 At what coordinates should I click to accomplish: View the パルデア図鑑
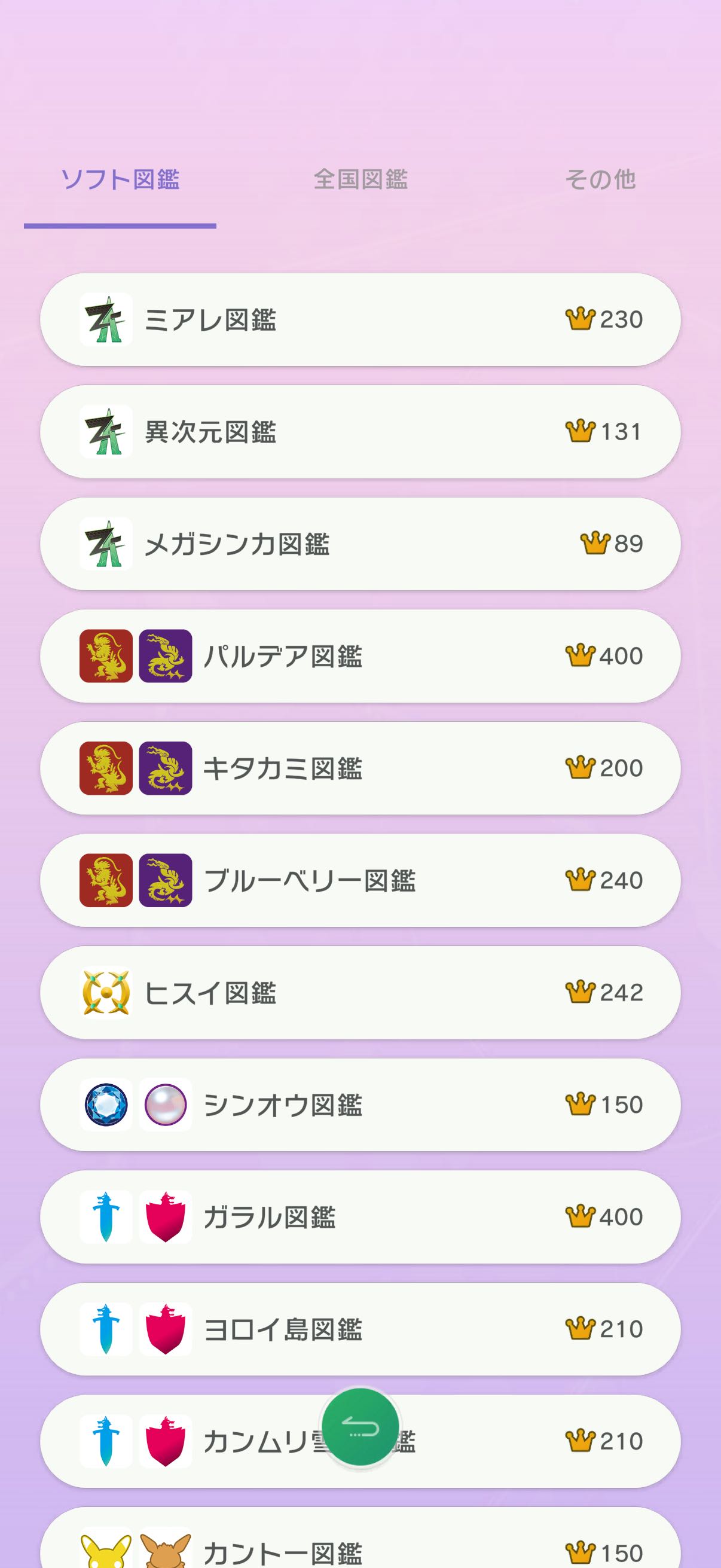(x=360, y=656)
